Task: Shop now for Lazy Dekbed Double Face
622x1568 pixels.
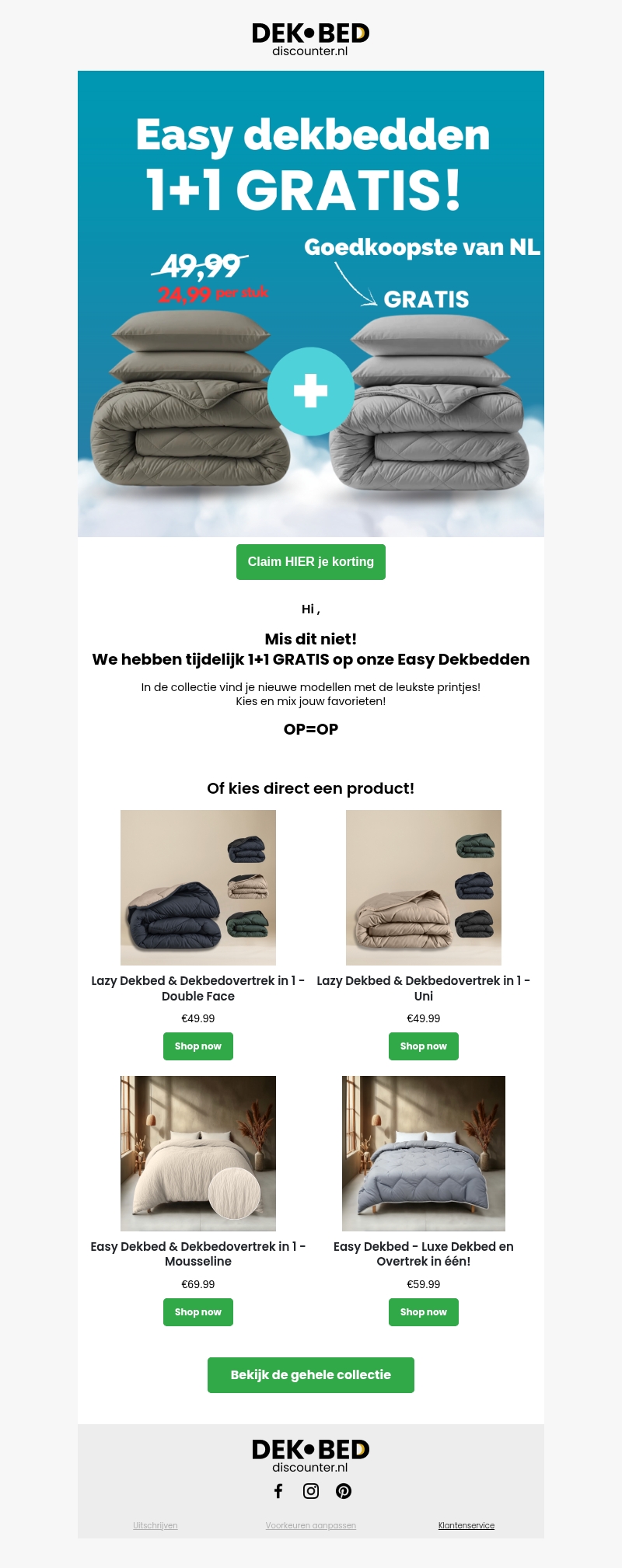Action: pyautogui.click(x=198, y=1046)
